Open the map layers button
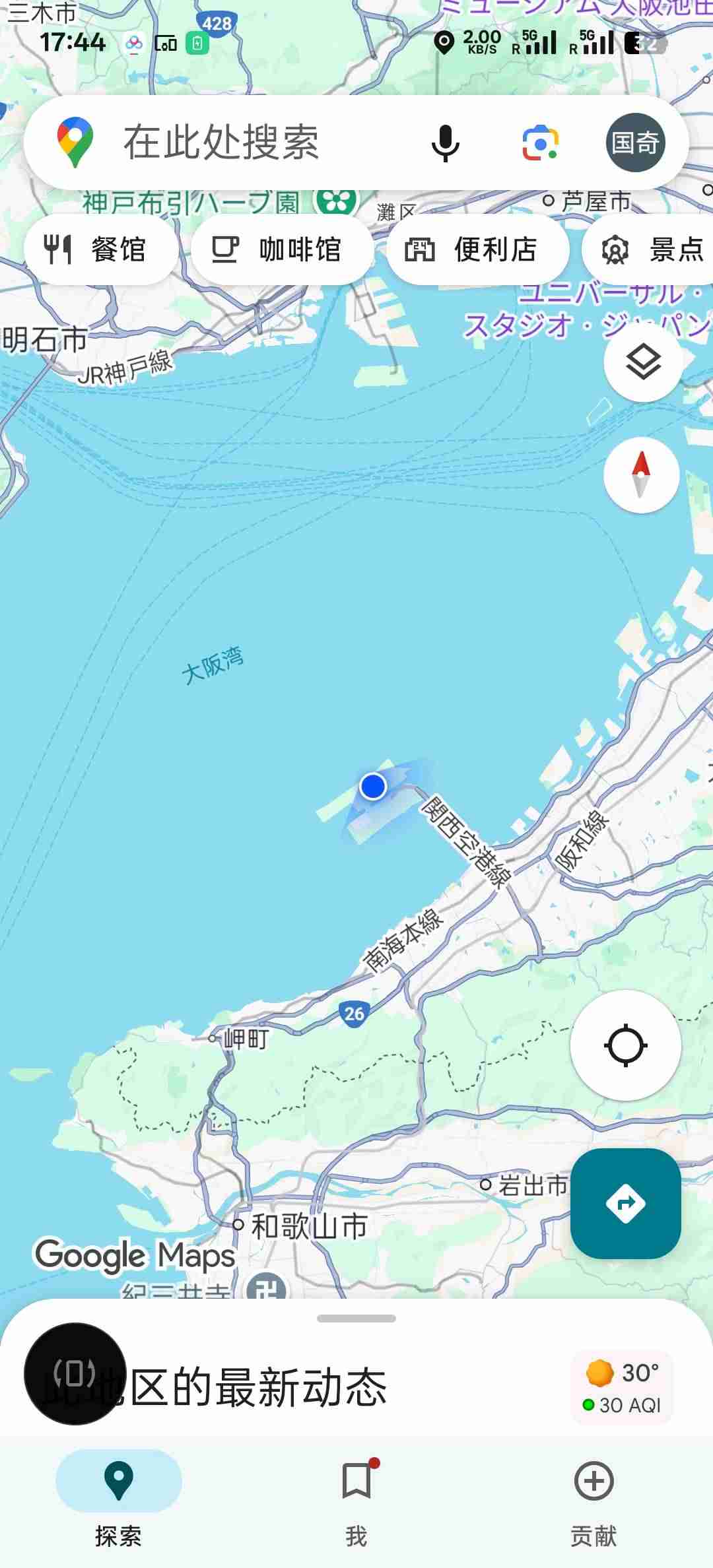 click(642, 362)
